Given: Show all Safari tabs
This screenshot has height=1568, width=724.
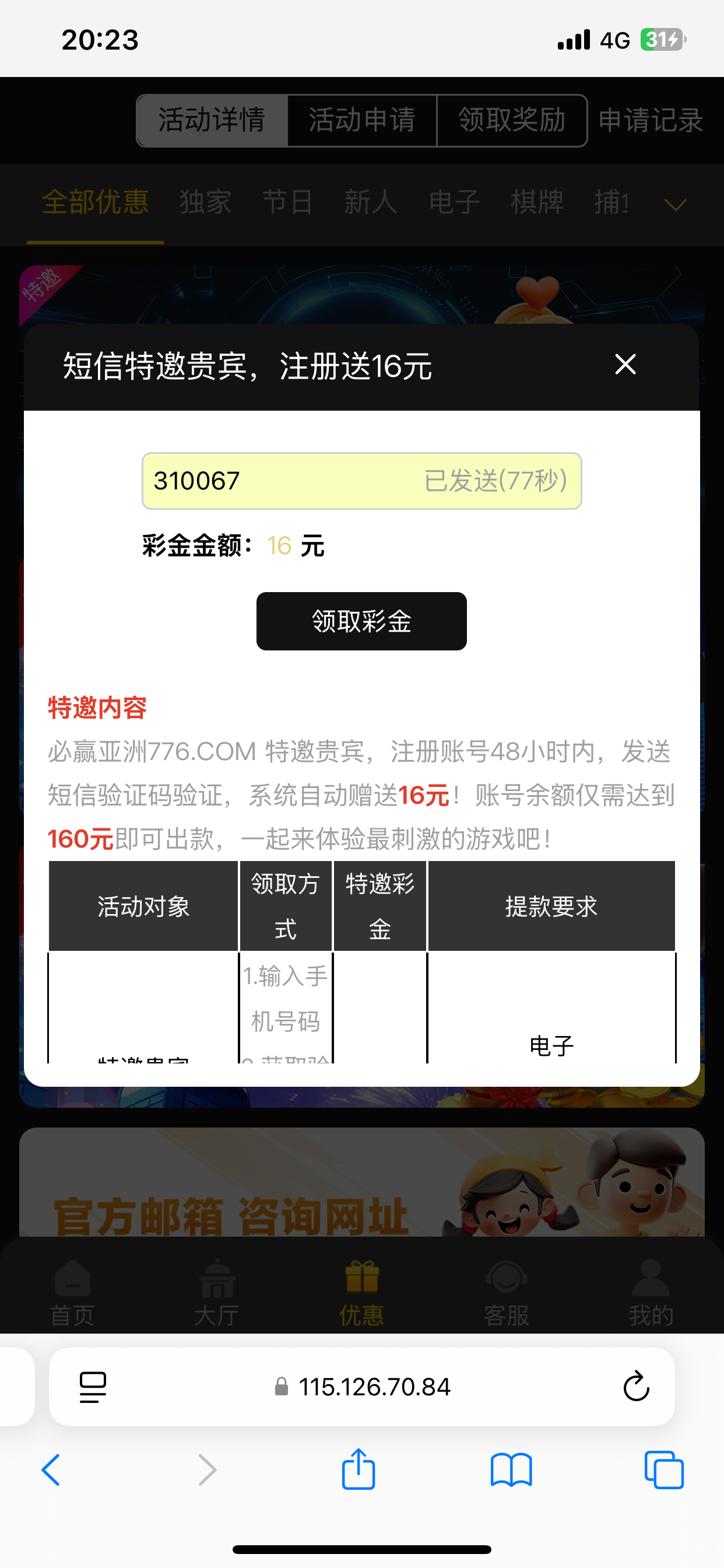Looking at the screenshot, I should [664, 1470].
